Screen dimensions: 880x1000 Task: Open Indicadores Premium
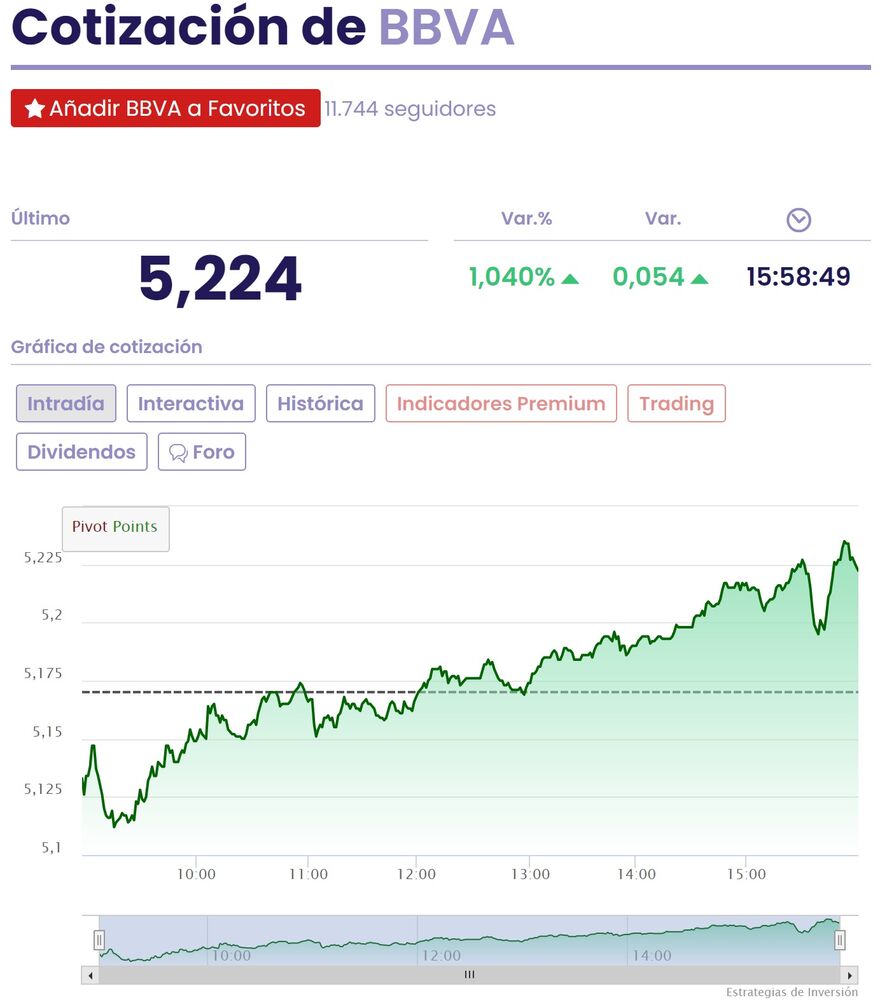(x=501, y=404)
